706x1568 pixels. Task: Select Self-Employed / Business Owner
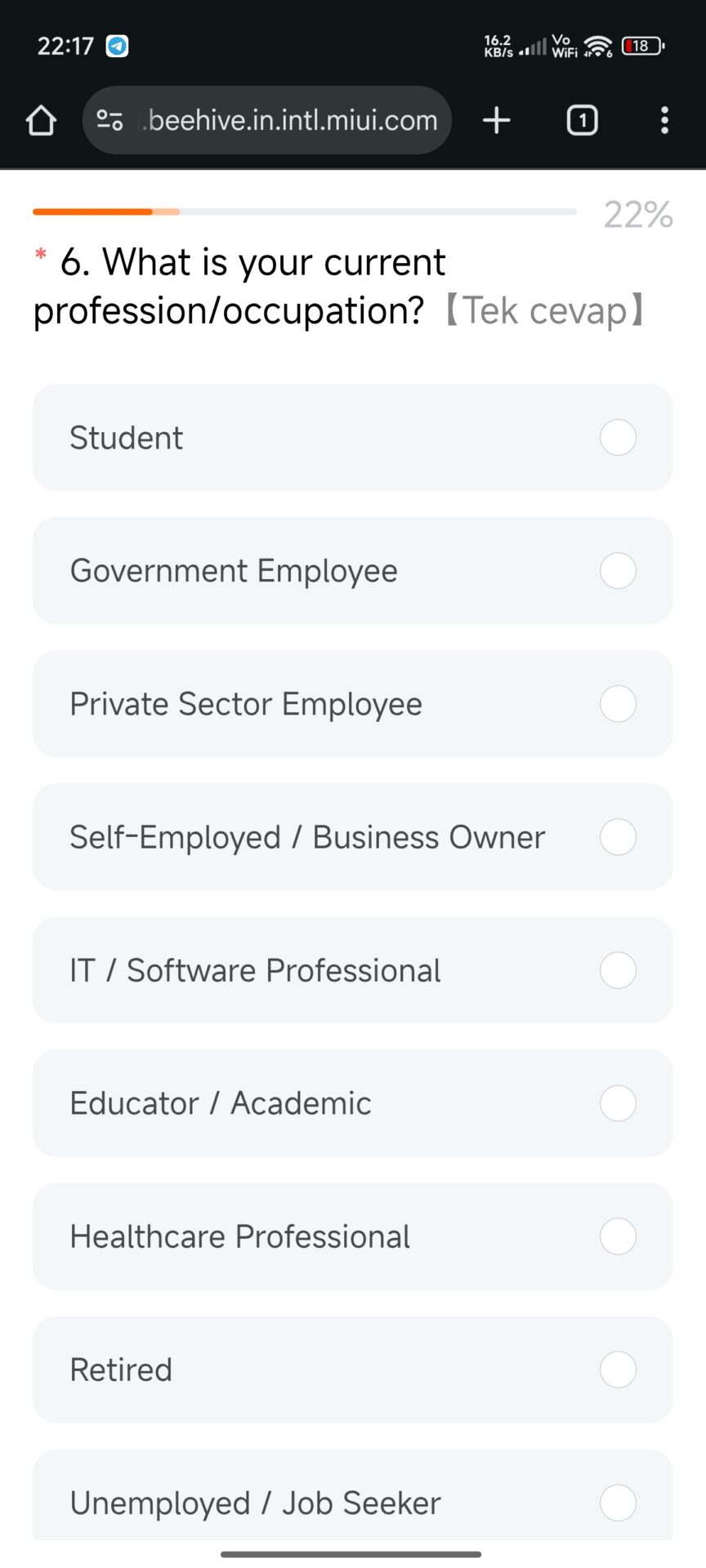[x=353, y=837]
